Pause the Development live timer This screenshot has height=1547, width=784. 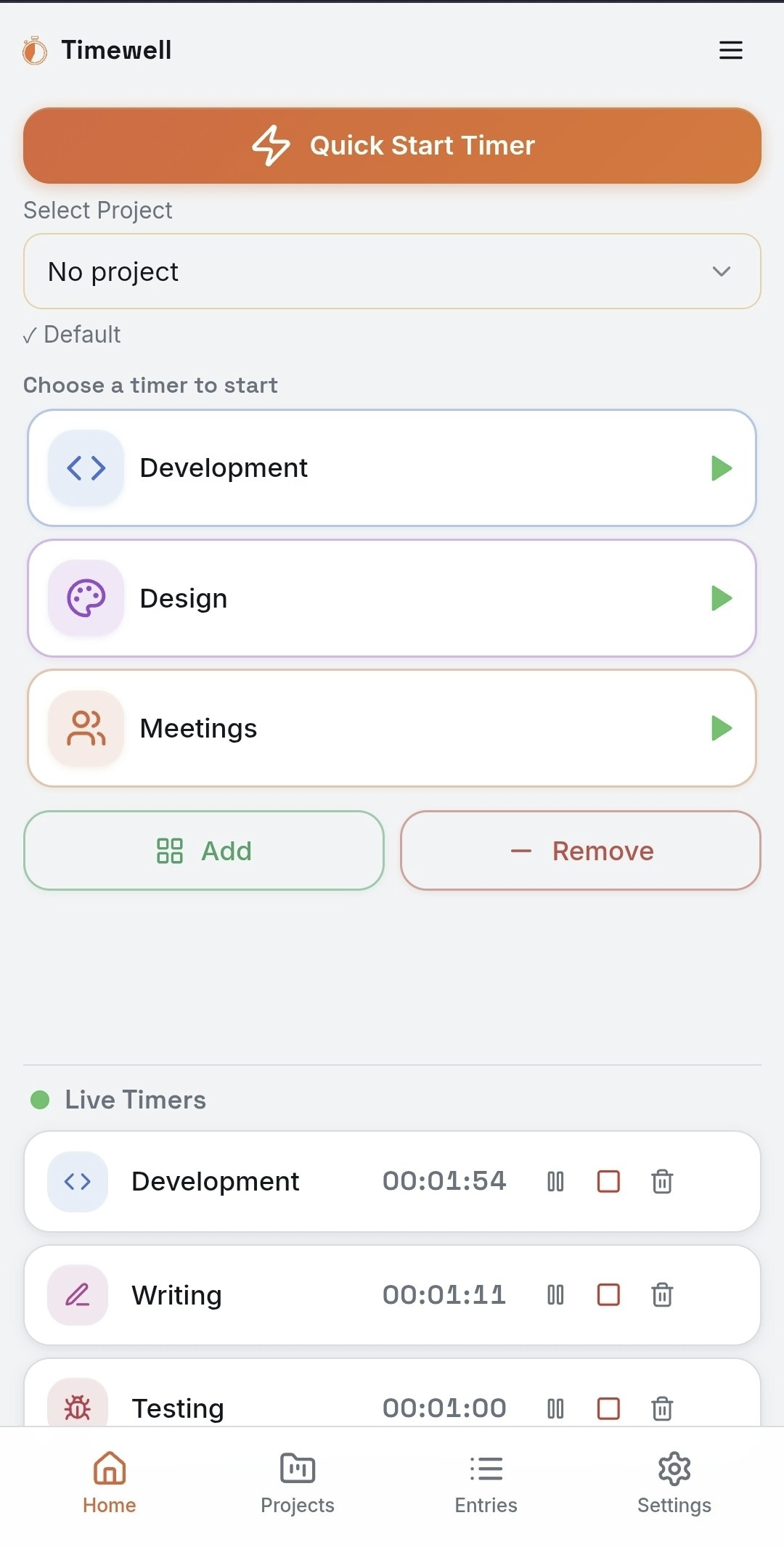click(555, 1181)
